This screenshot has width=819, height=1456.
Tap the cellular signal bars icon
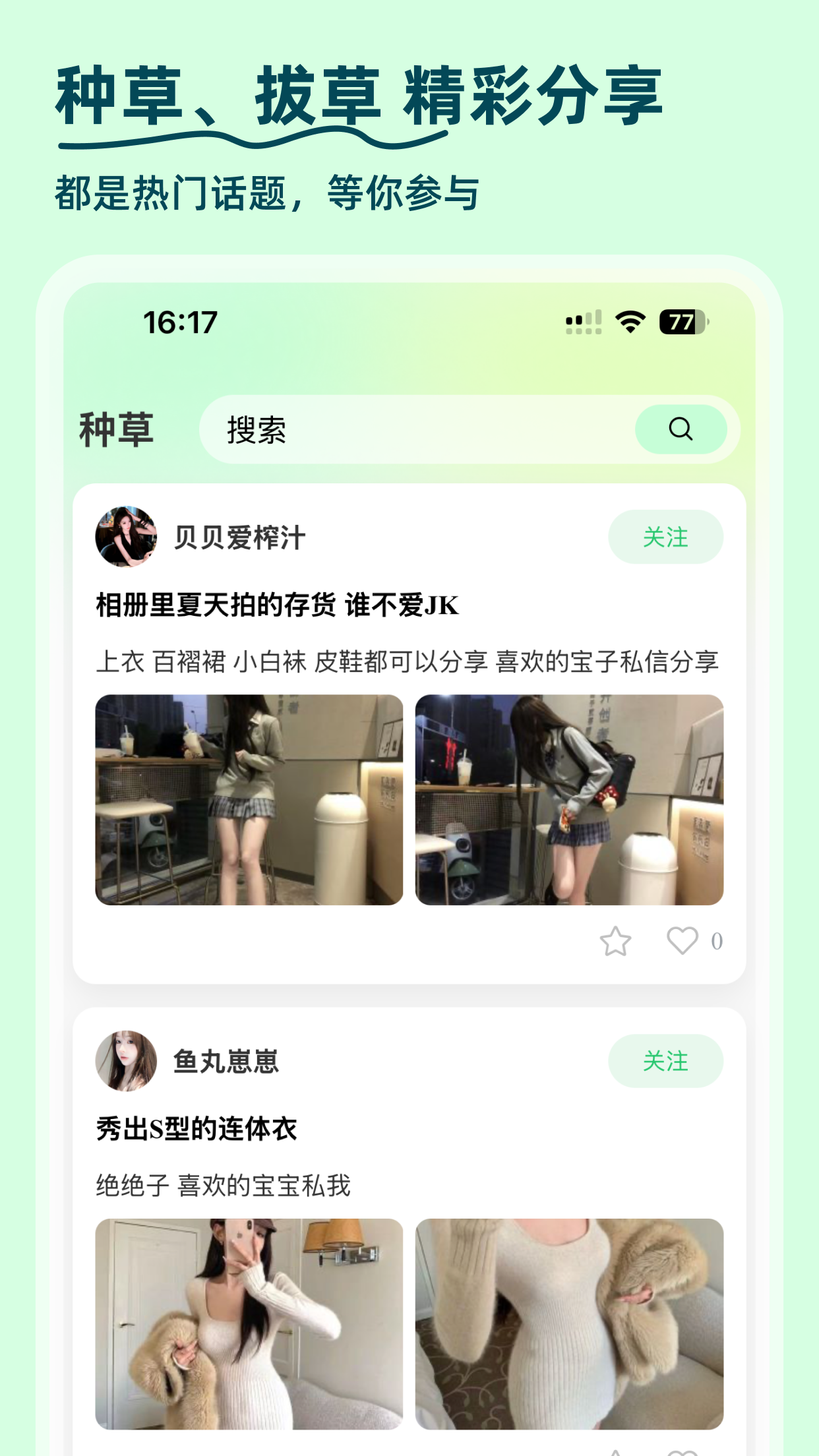583,322
